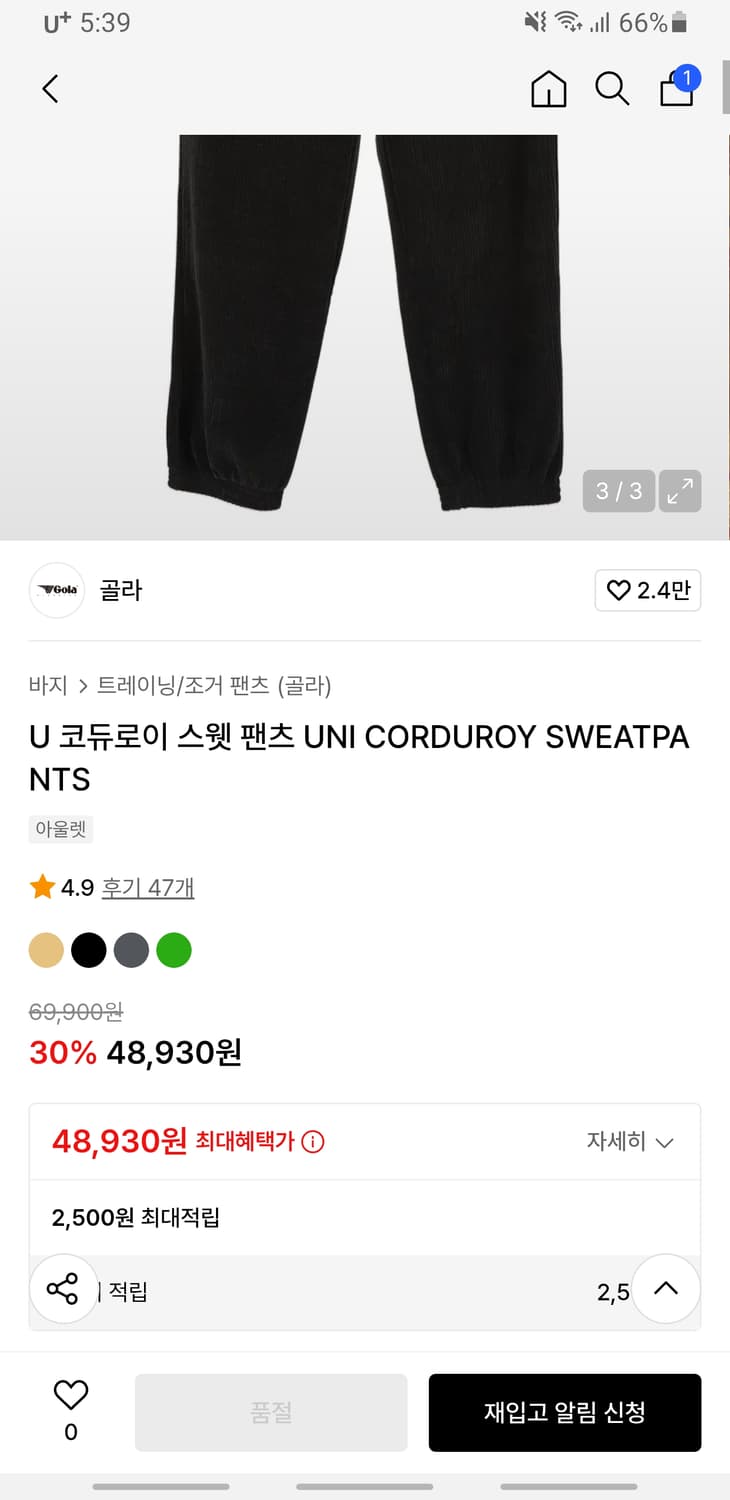Select the green color option
Screen dimensions: 730x1500
pos(174,950)
